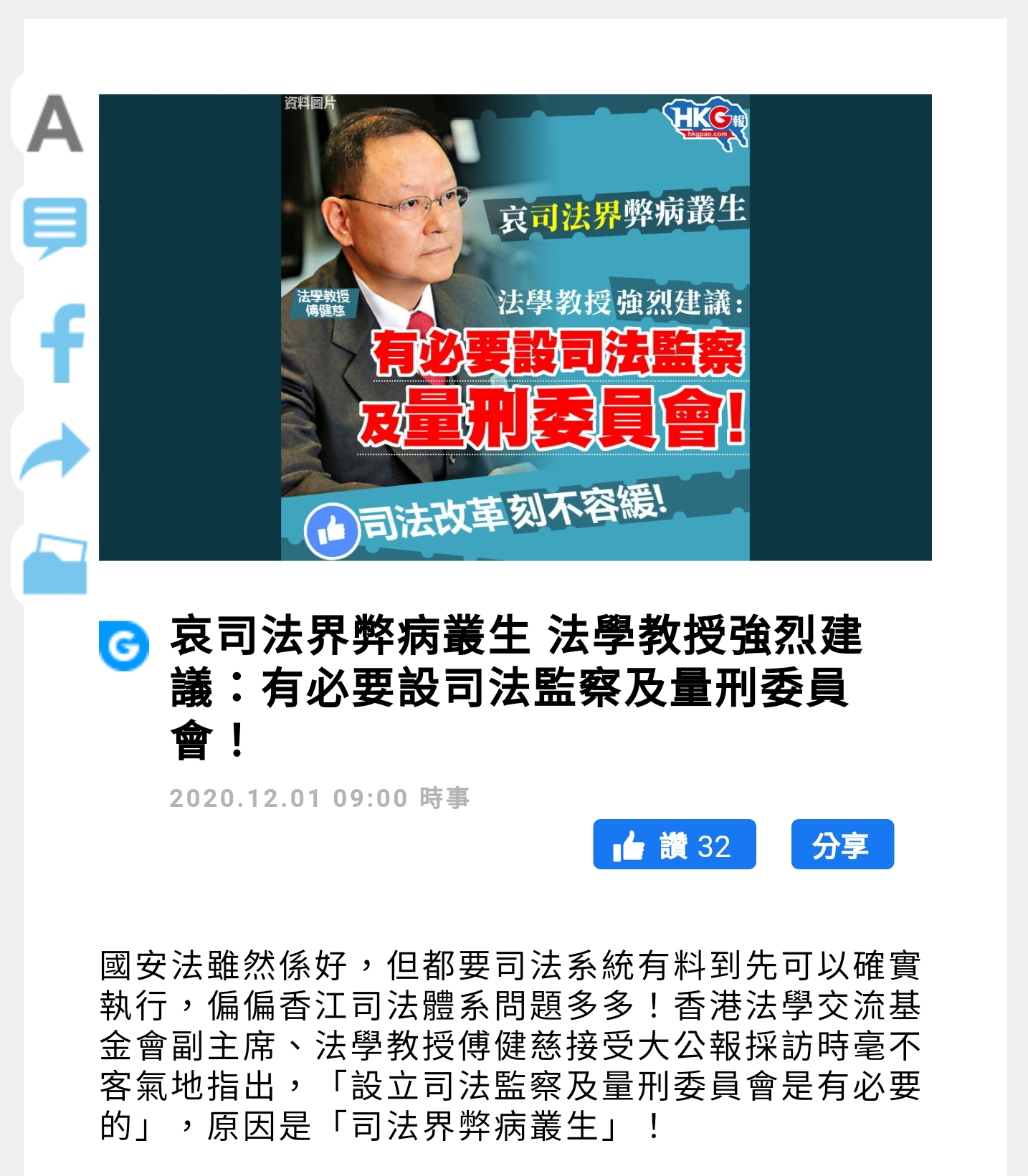Image resolution: width=1028 pixels, height=1176 pixels.
Task: Open the 時事 category link
Action: (x=444, y=798)
